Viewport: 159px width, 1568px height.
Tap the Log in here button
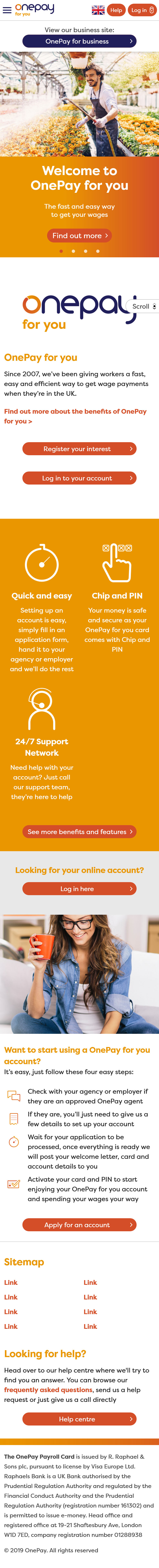[79, 889]
